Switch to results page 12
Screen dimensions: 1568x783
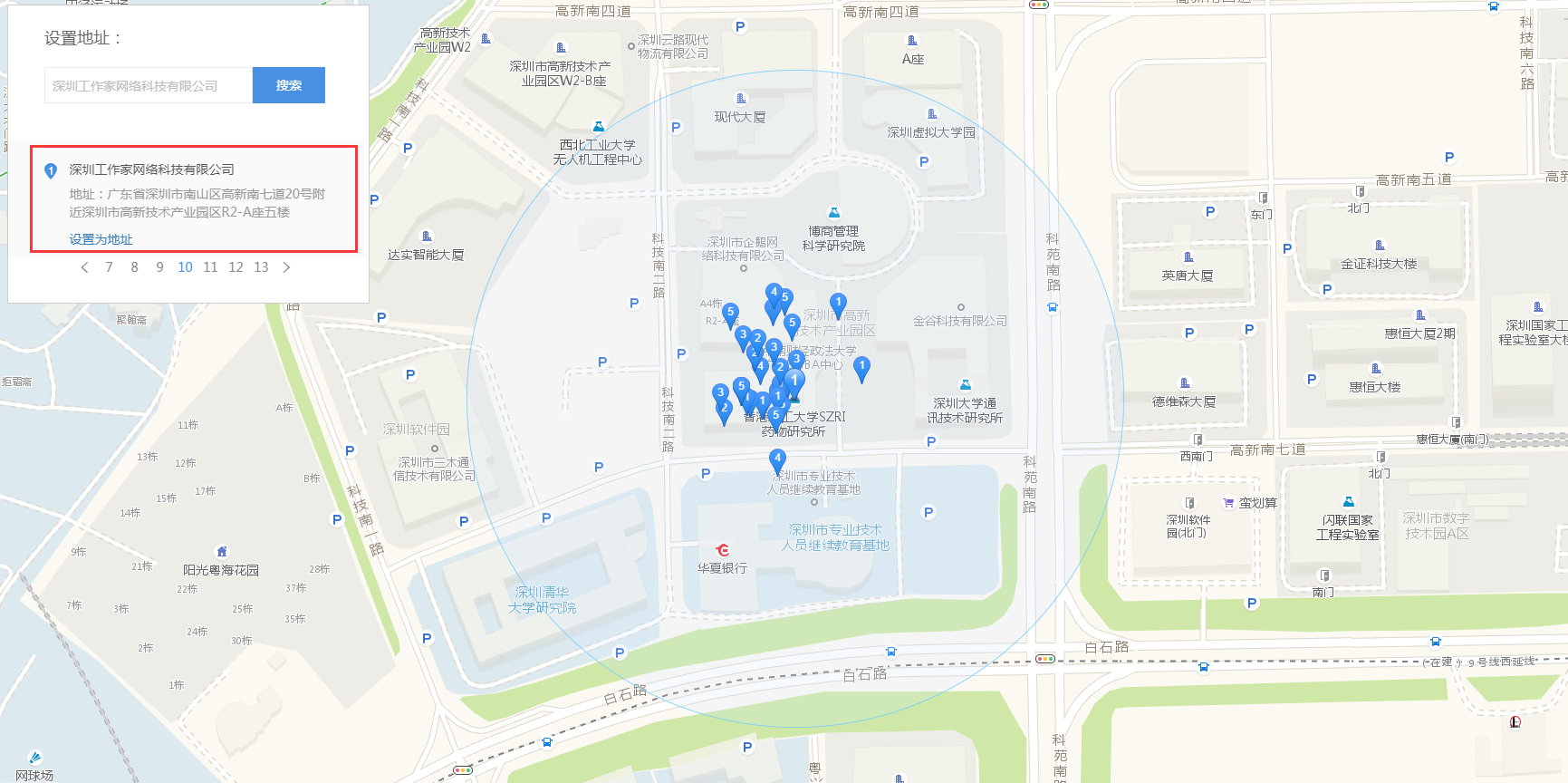(x=236, y=267)
